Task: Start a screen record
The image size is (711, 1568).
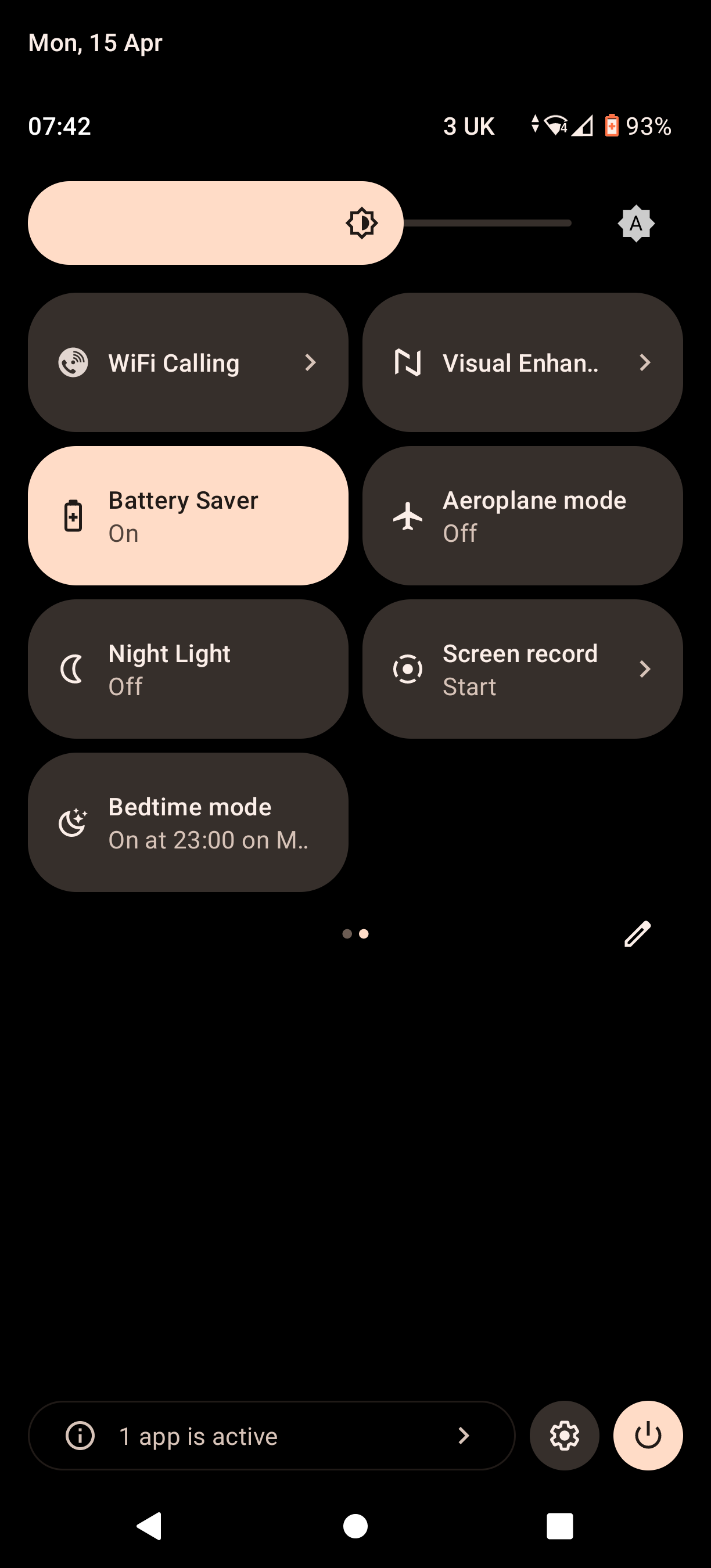Action: tap(522, 670)
